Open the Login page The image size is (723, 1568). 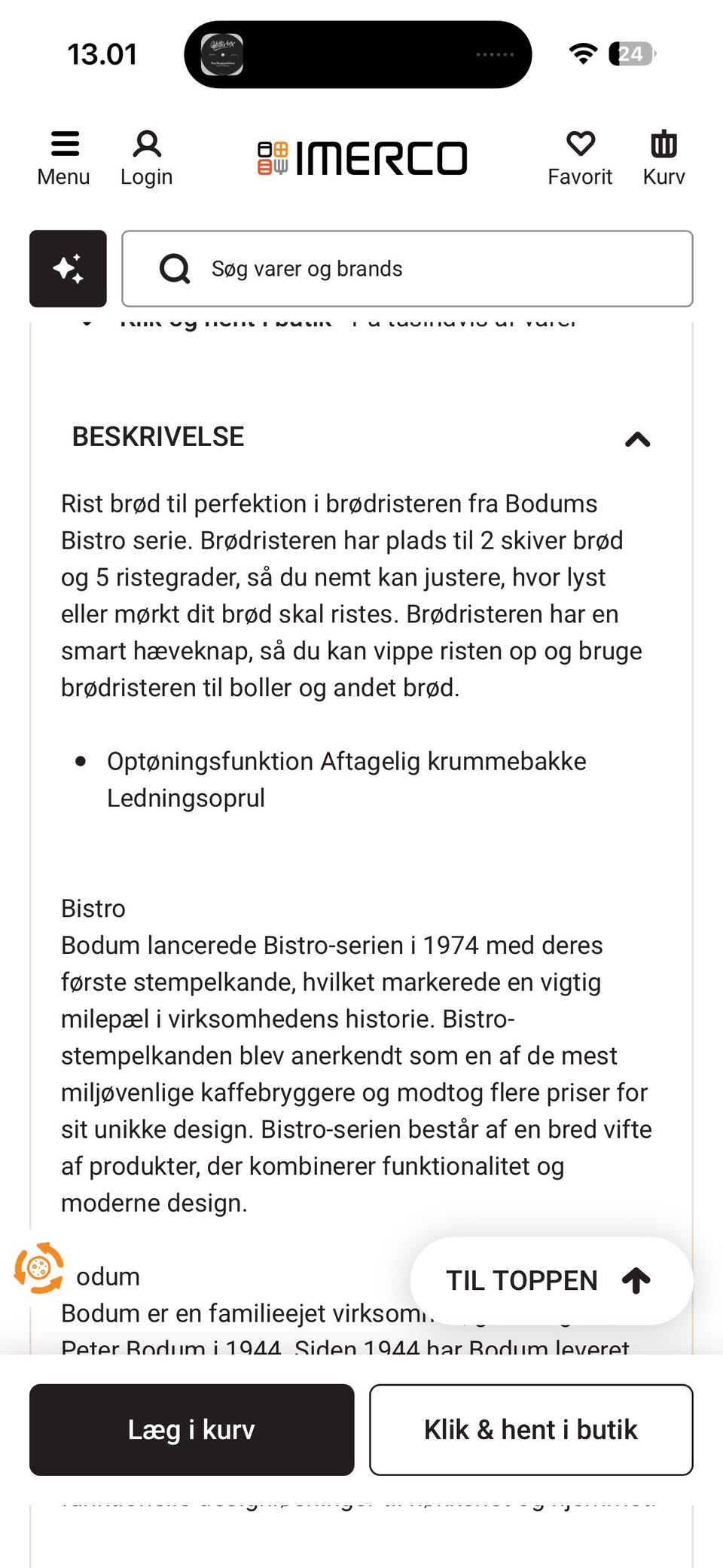147,159
